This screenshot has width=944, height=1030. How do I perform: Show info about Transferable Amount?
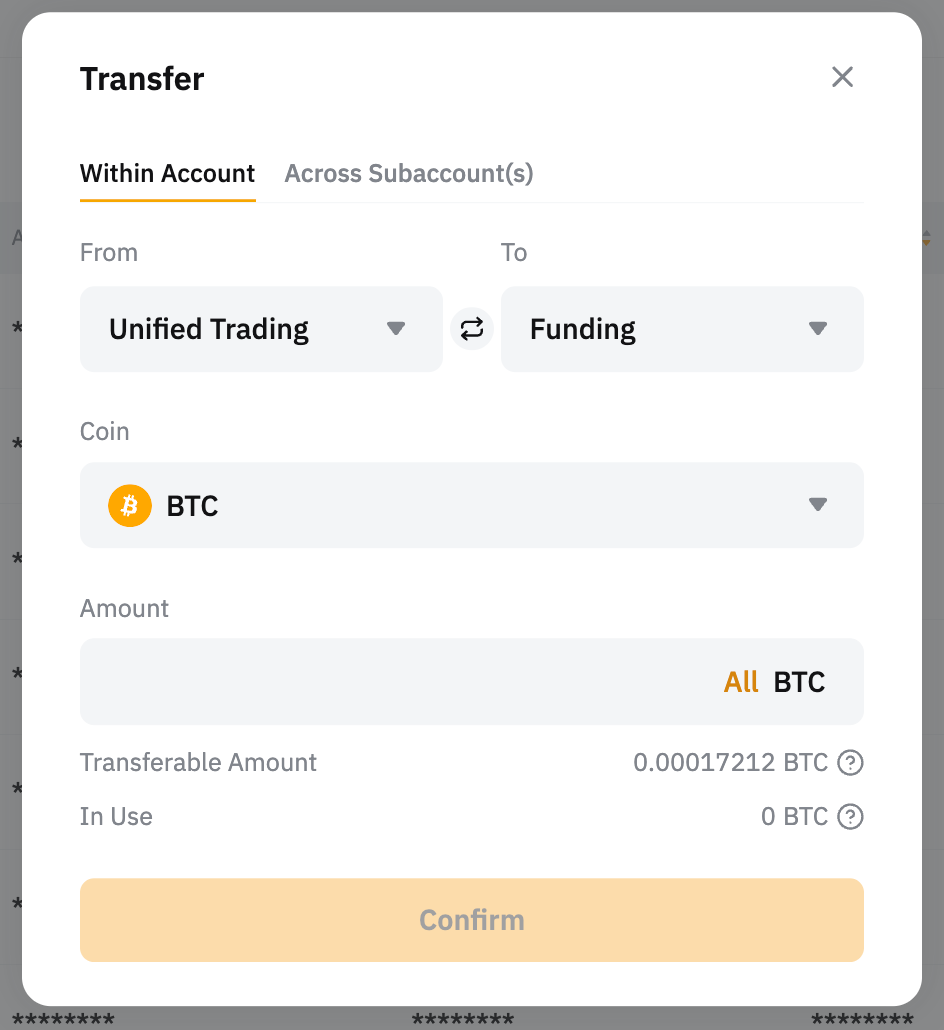point(850,763)
